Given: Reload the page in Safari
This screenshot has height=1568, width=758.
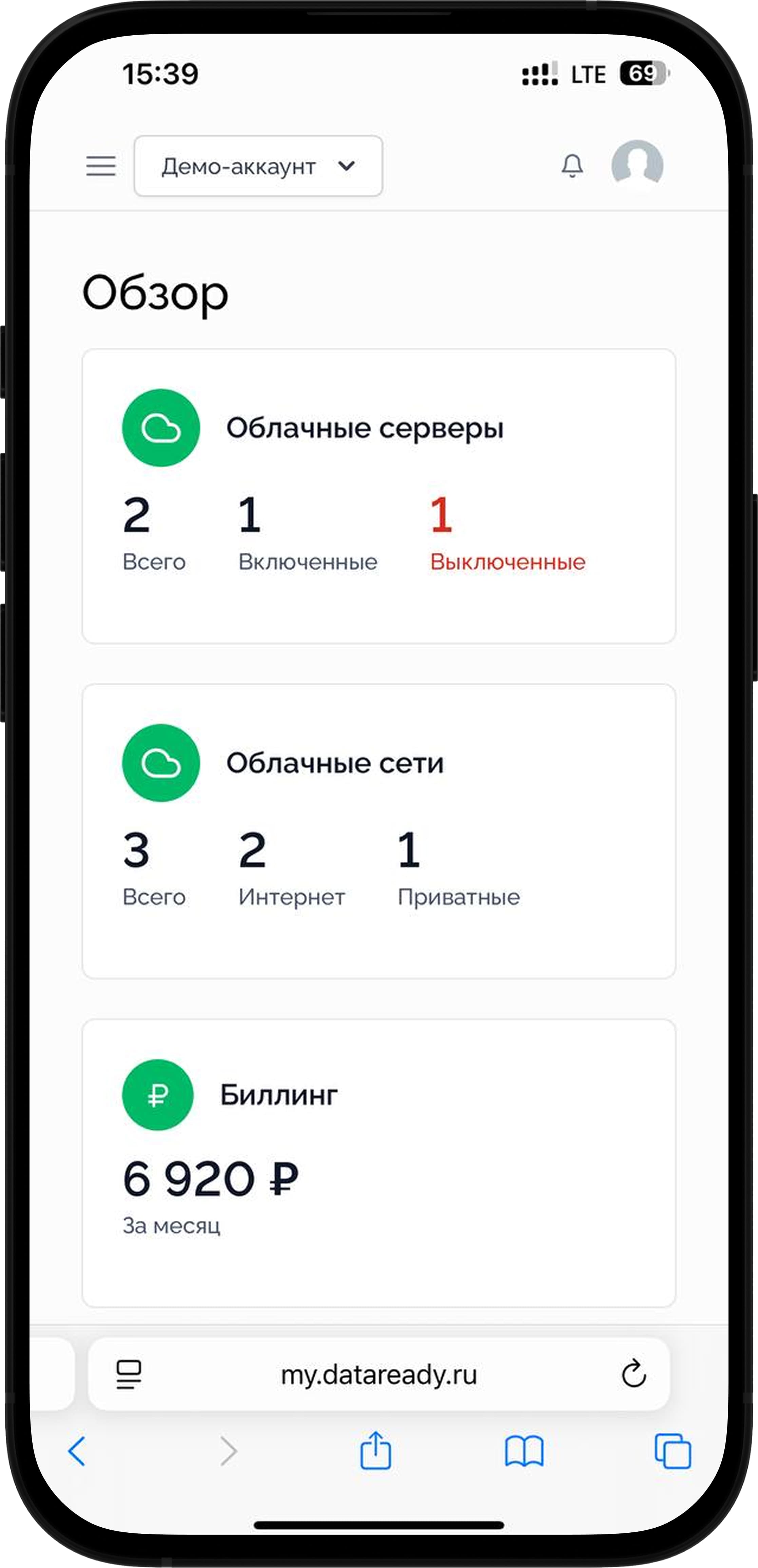Looking at the screenshot, I should [633, 1374].
